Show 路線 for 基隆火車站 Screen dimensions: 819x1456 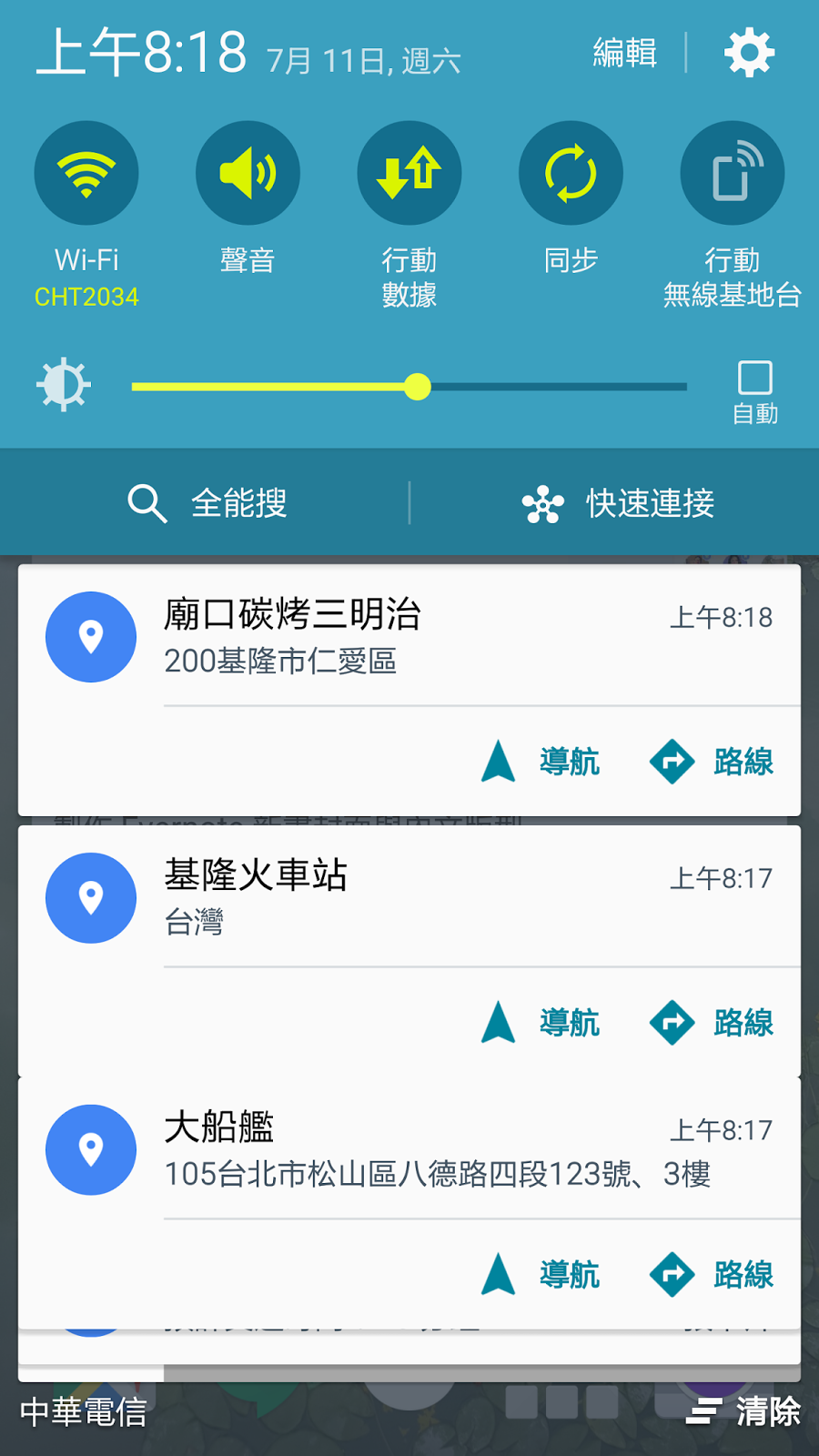pyautogui.click(x=713, y=1023)
